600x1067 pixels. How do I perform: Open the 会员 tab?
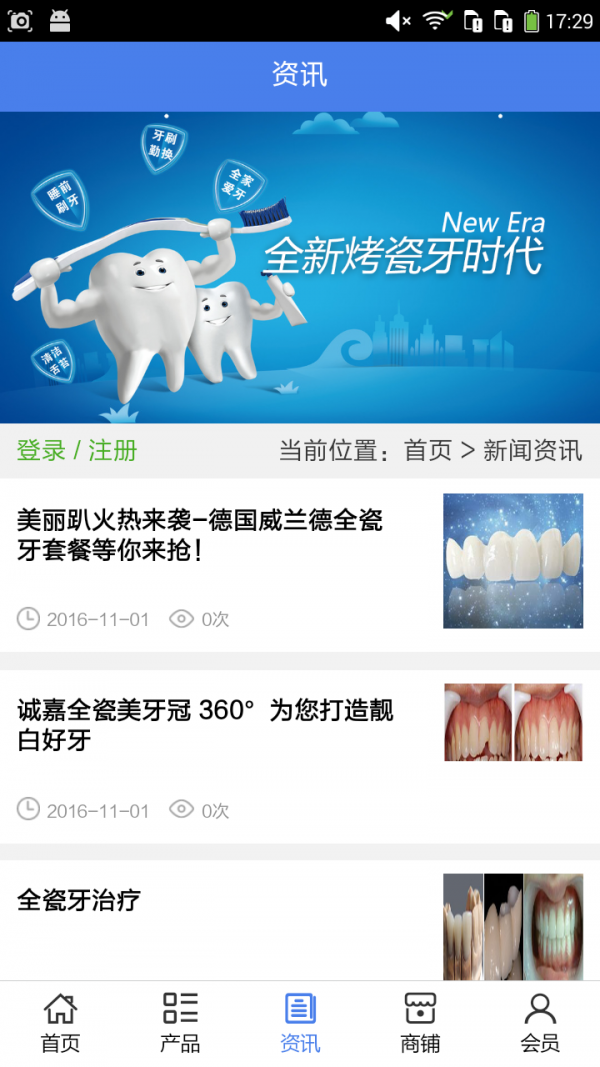point(540,1023)
